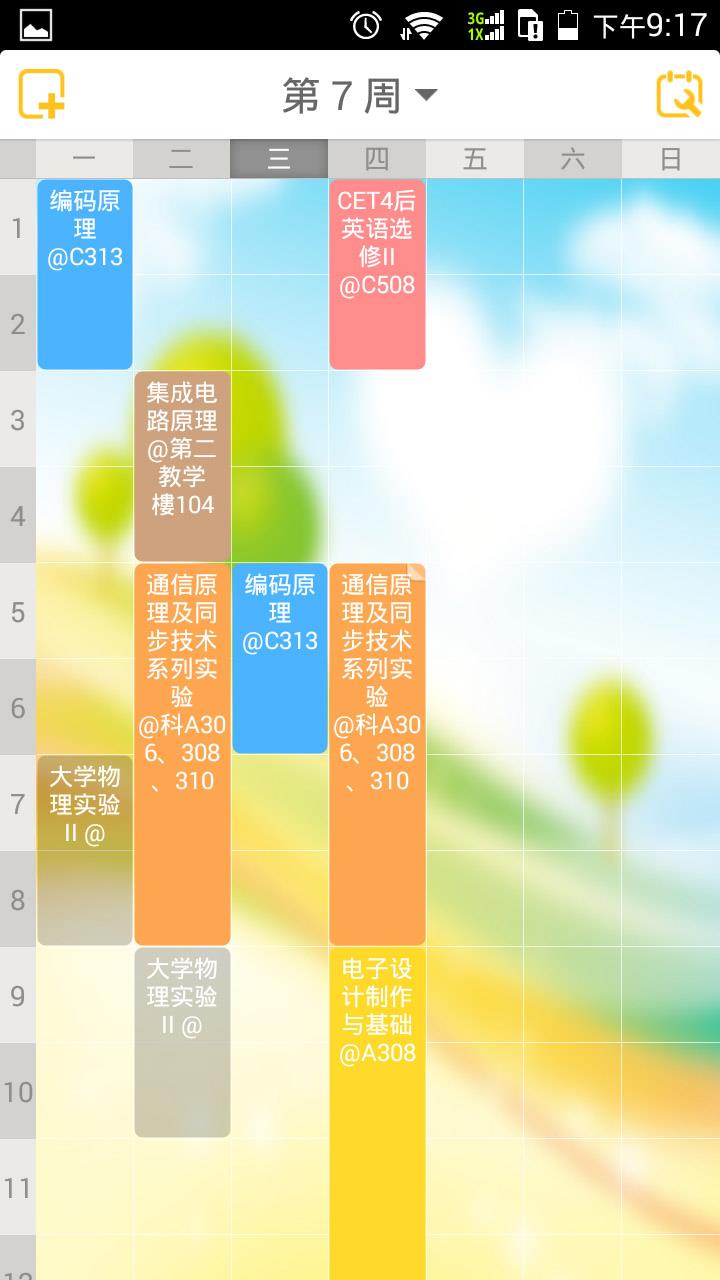The image size is (720, 1280).
Task: Open the CET4后英语选修II course card
Action: [x=377, y=274]
